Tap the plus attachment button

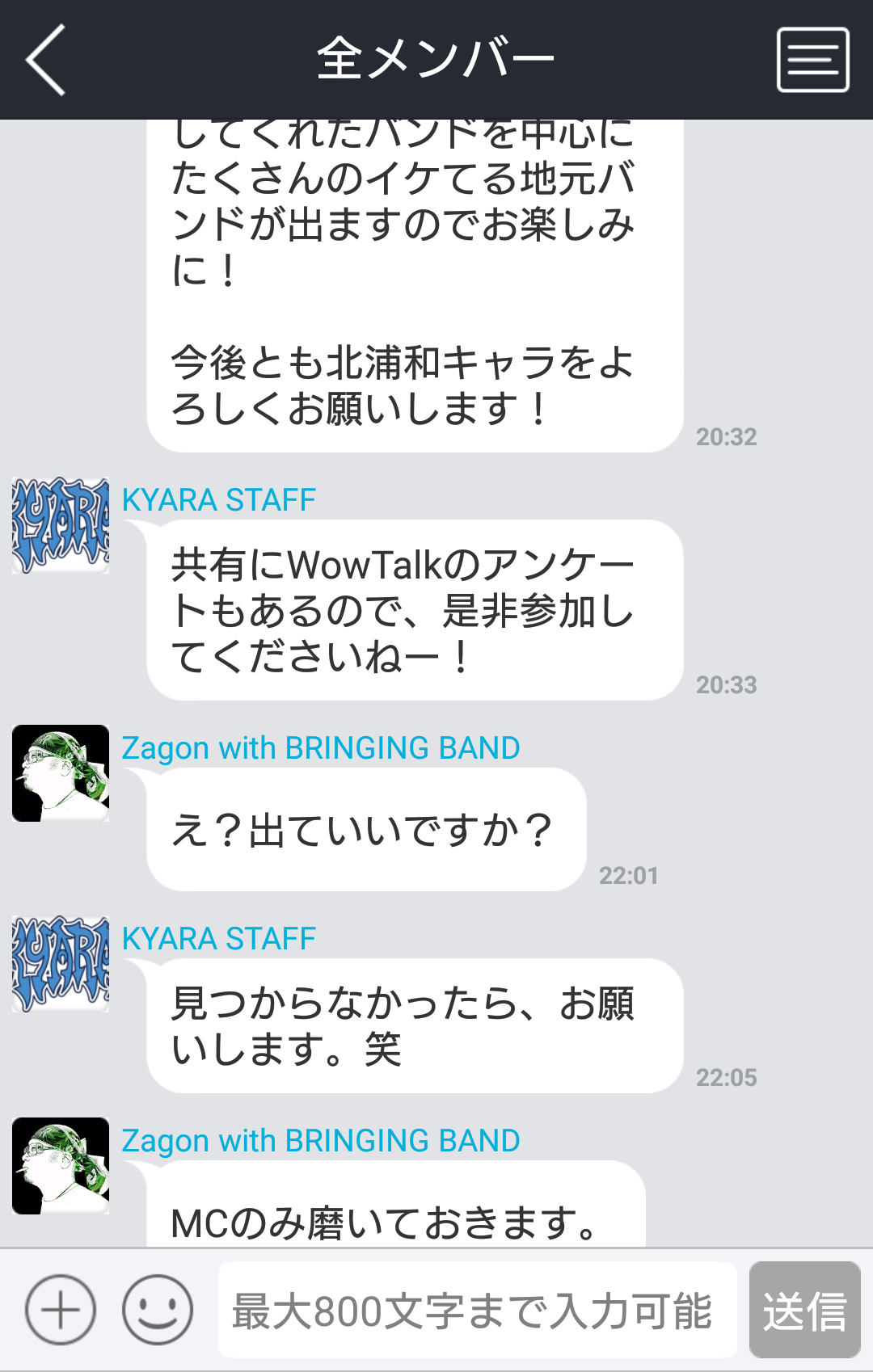[x=61, y=1310]
